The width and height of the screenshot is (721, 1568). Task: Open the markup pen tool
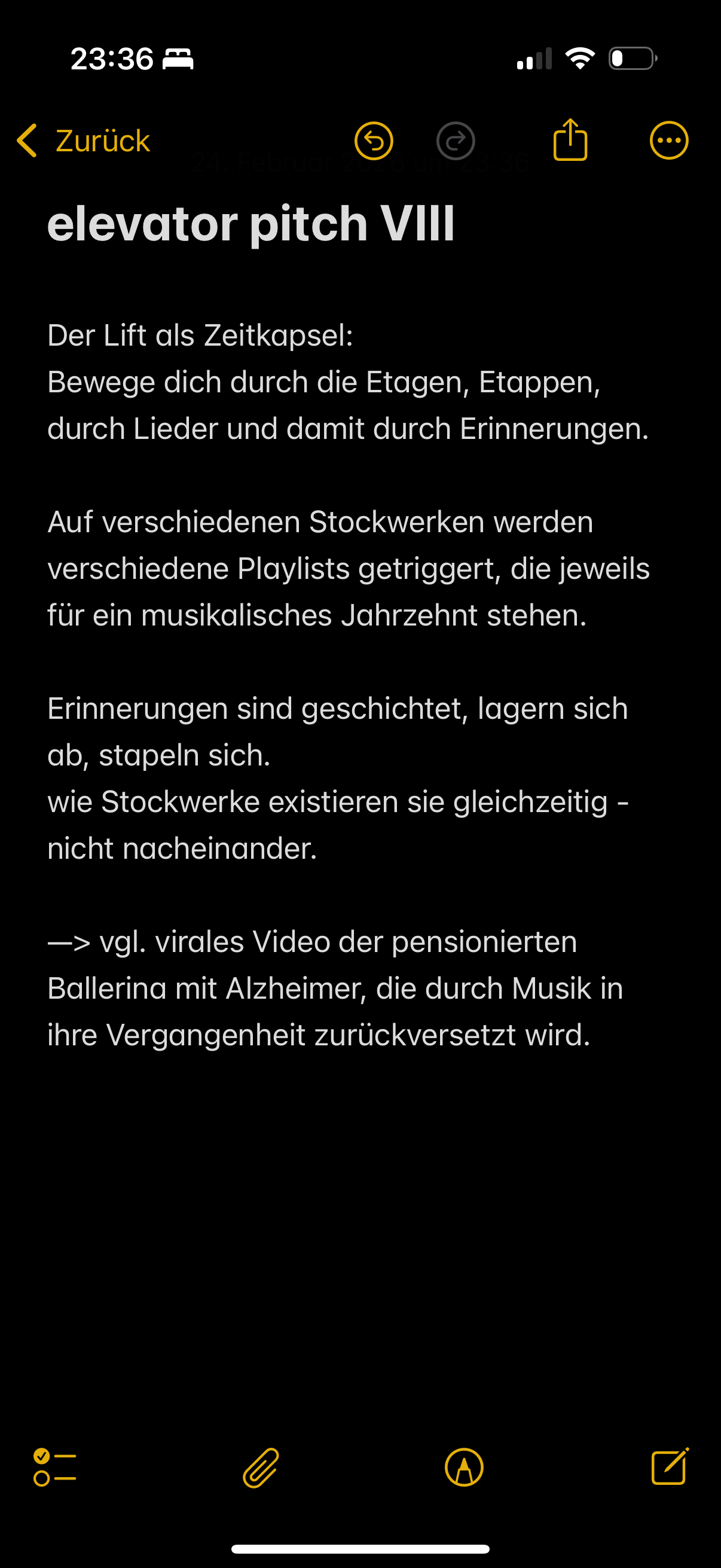point(465,1467)
